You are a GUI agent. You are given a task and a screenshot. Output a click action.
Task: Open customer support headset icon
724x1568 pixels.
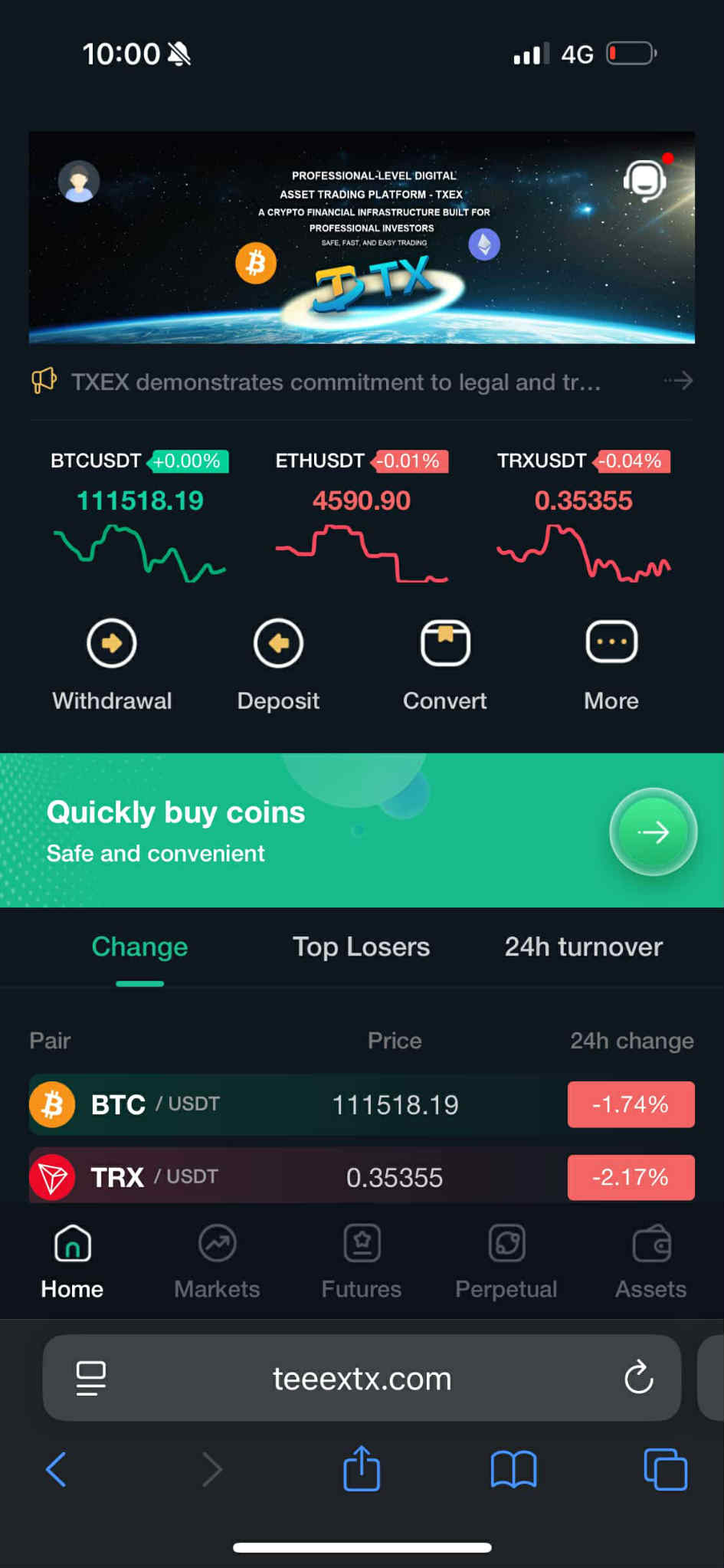click(x=644, y=180)
